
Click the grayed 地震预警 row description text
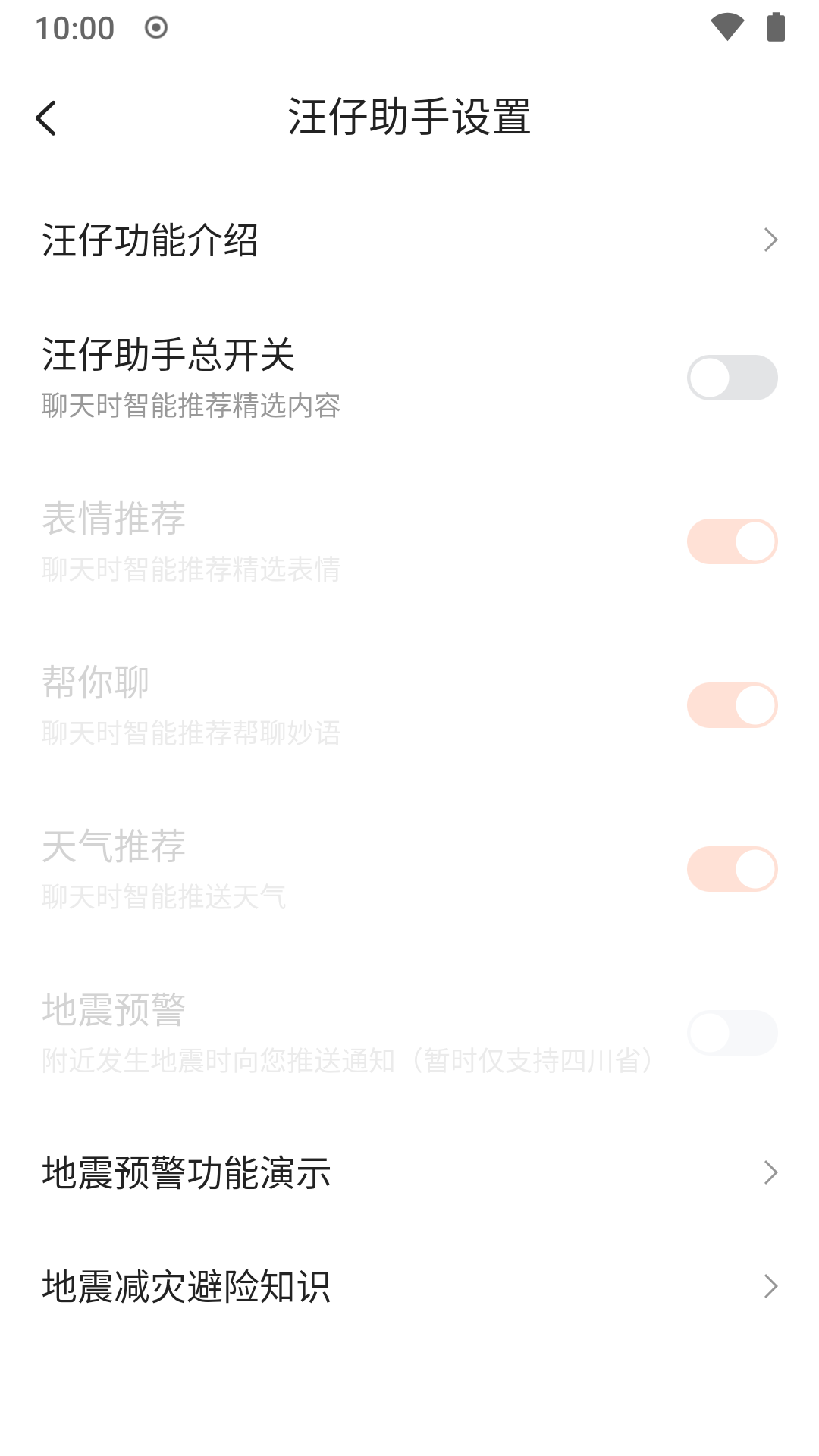point(345,1062)
